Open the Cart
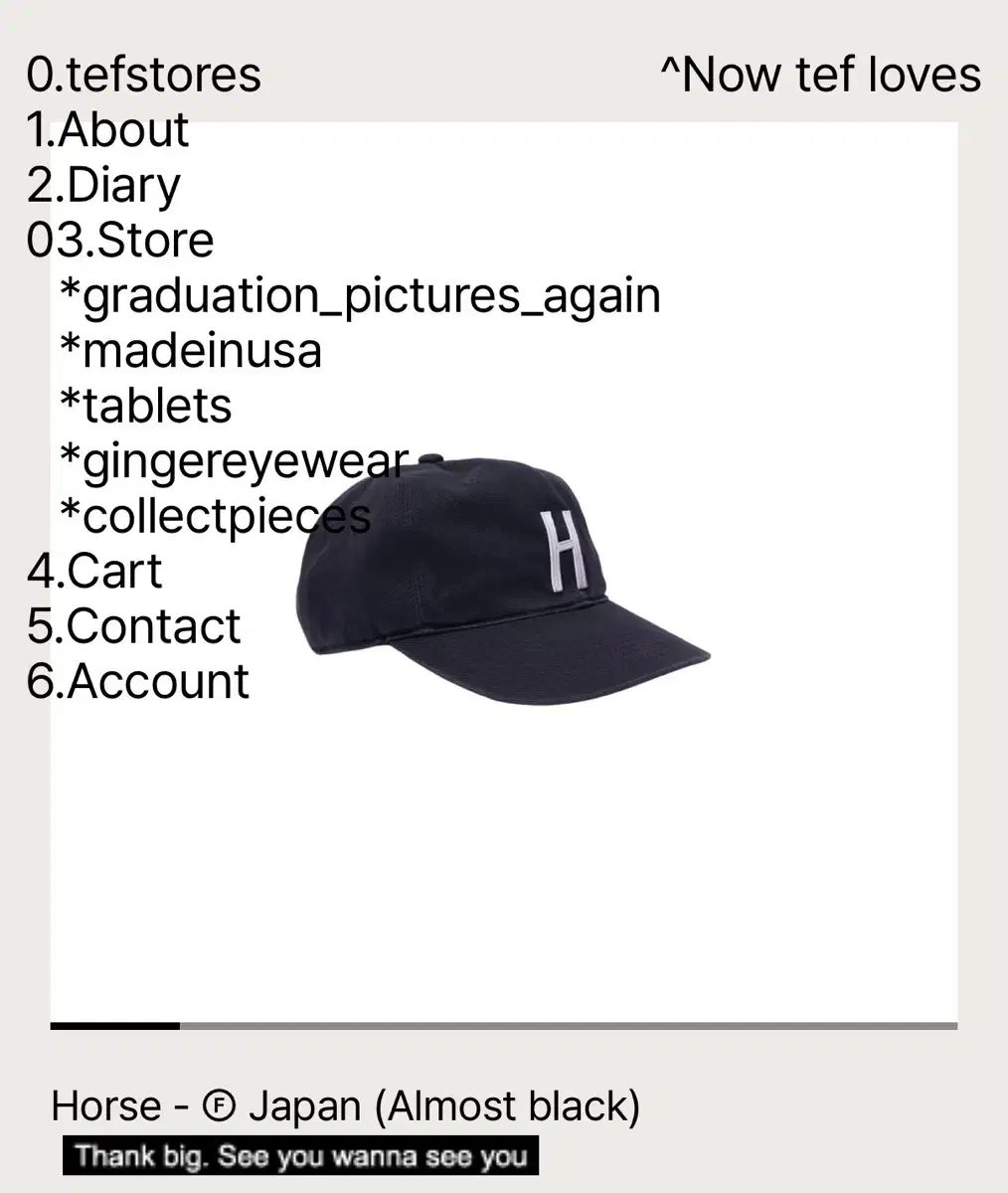The image size is (1008, 1193). tap(94, 571)
